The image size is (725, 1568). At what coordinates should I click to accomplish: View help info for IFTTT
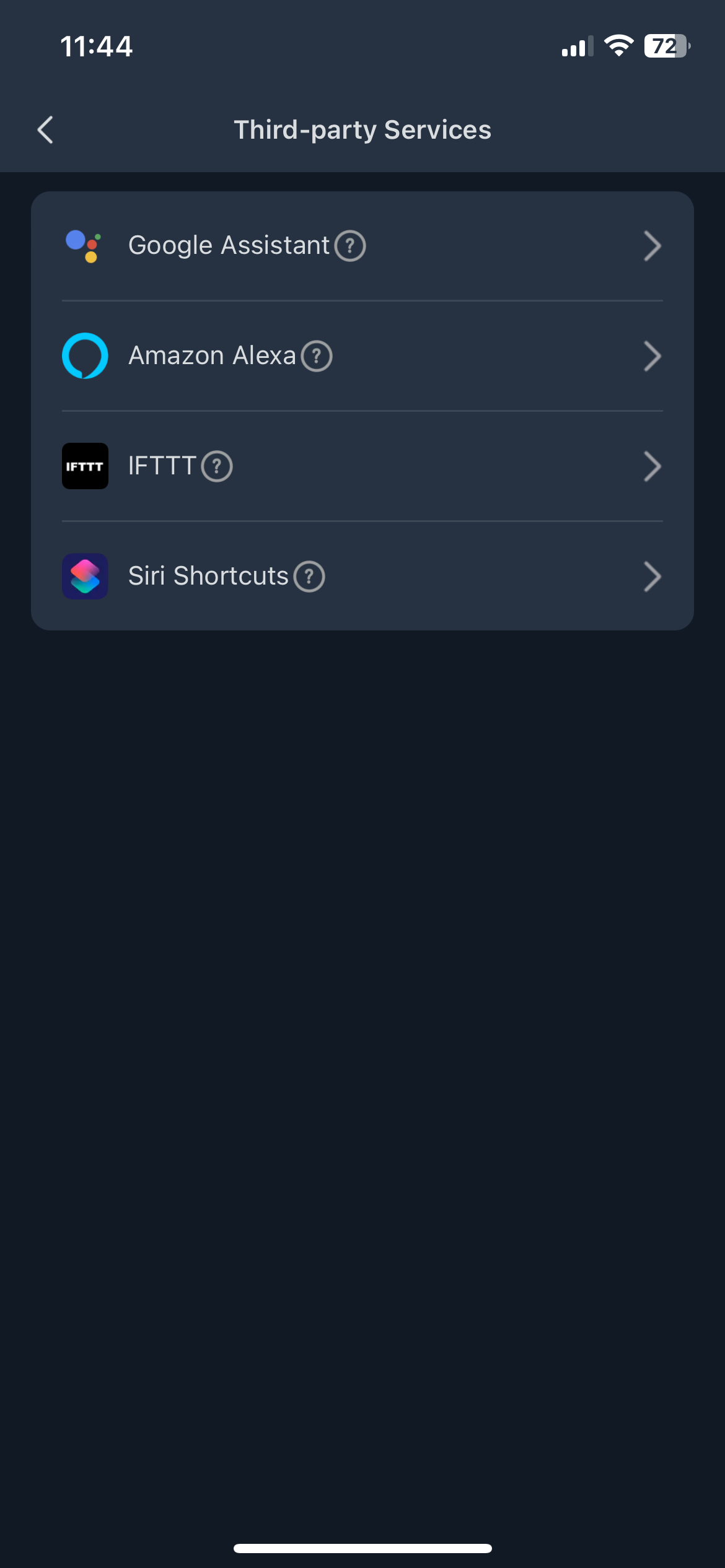click(217, 466)
